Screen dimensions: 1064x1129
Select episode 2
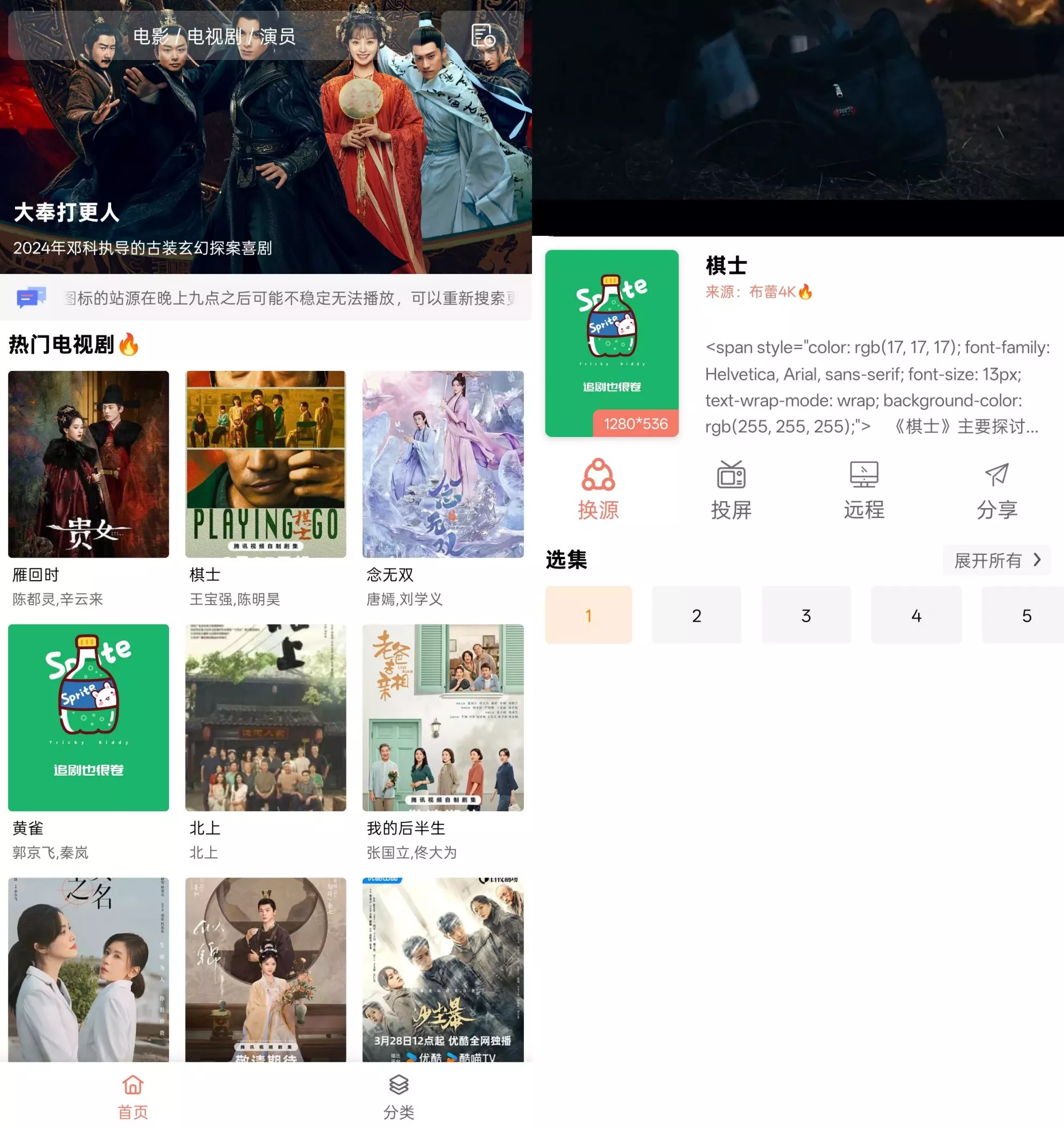pos(697,615)
